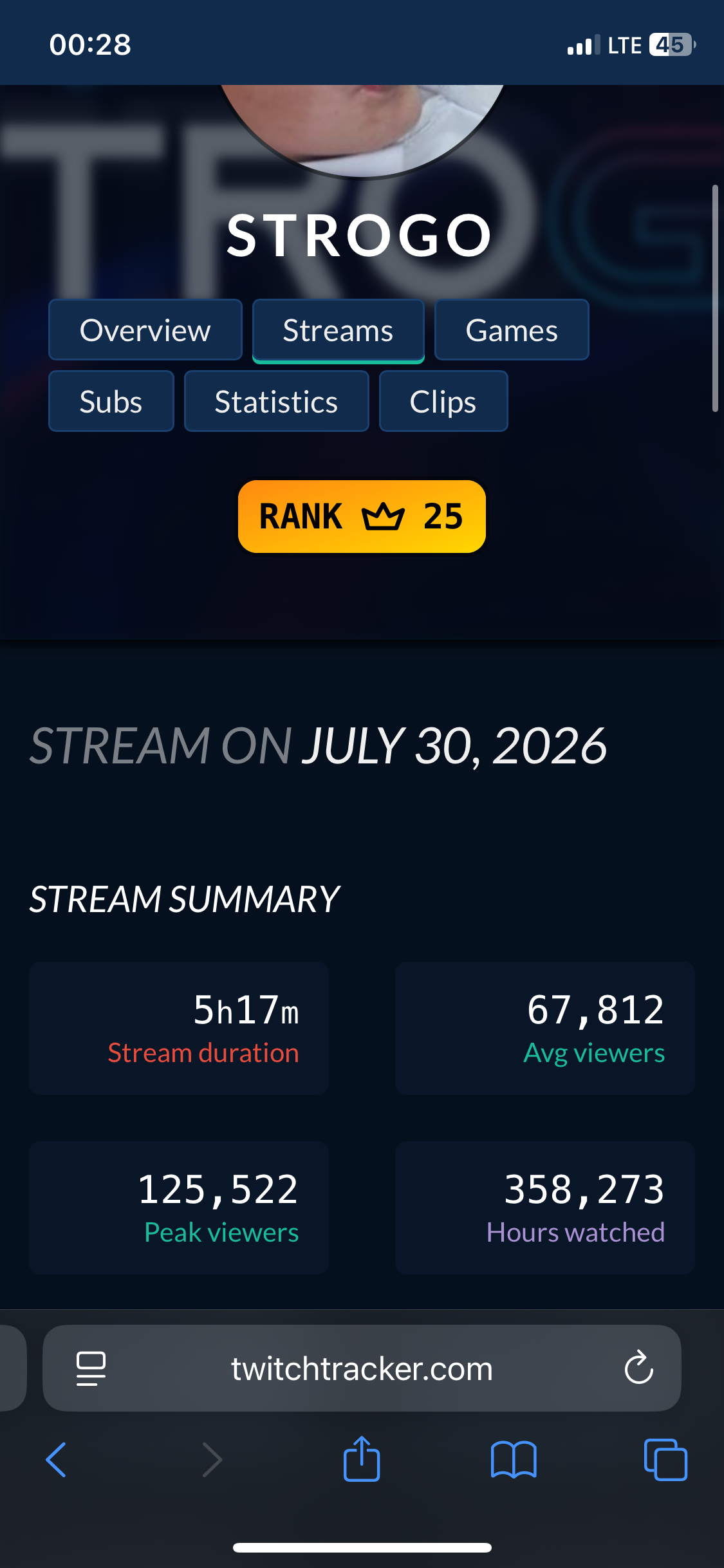This screenshot has height=1568, width=724.
Task: Go back to the previous page
Action: coord(57,1460)
